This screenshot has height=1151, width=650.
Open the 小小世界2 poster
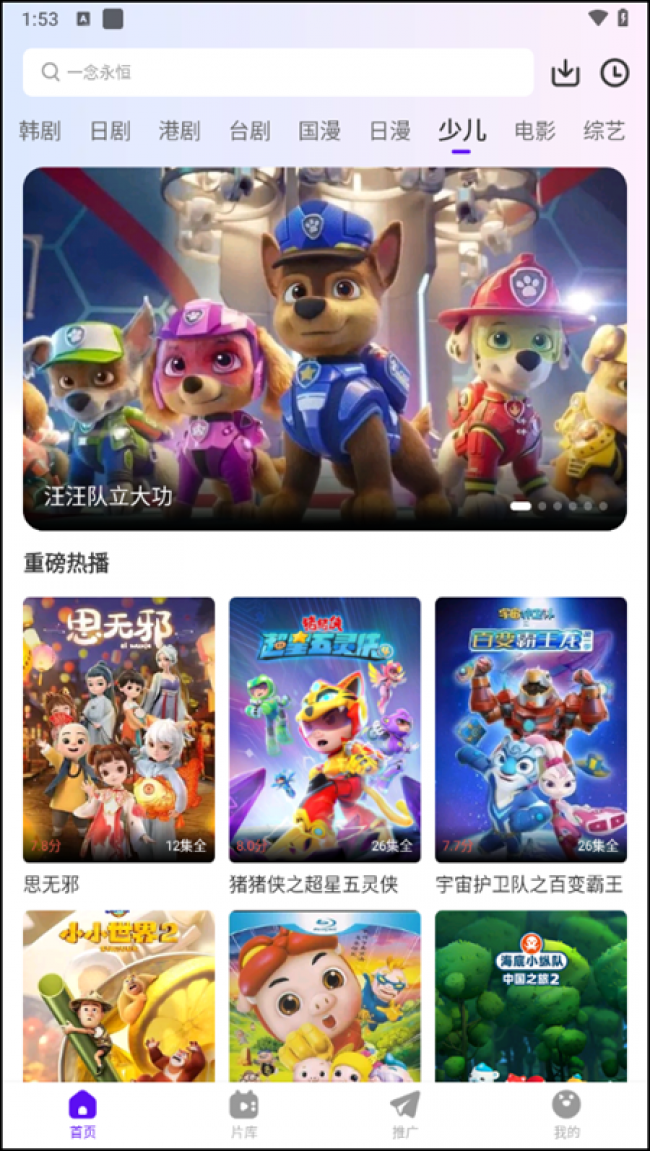119,995
